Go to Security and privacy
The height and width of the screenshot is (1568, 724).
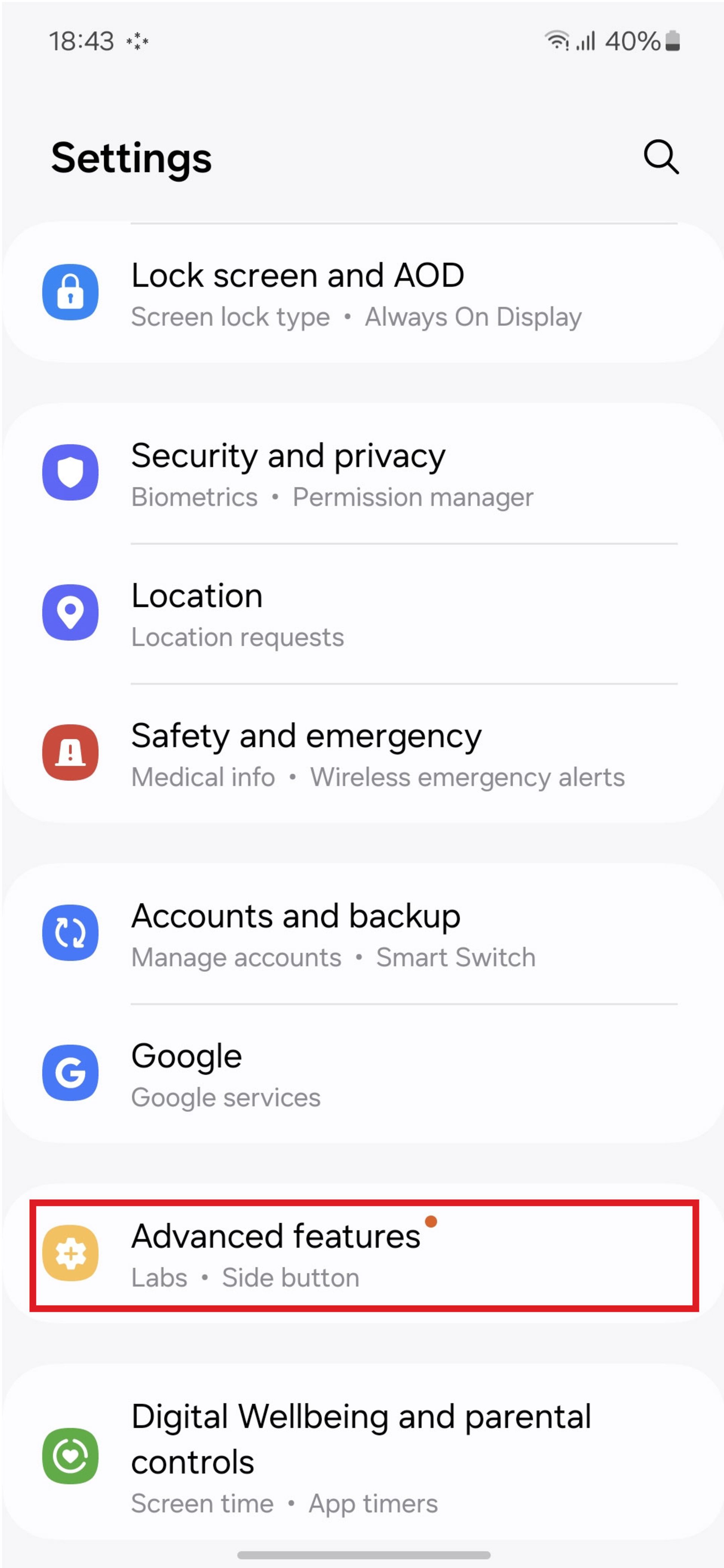coord(362,473)
